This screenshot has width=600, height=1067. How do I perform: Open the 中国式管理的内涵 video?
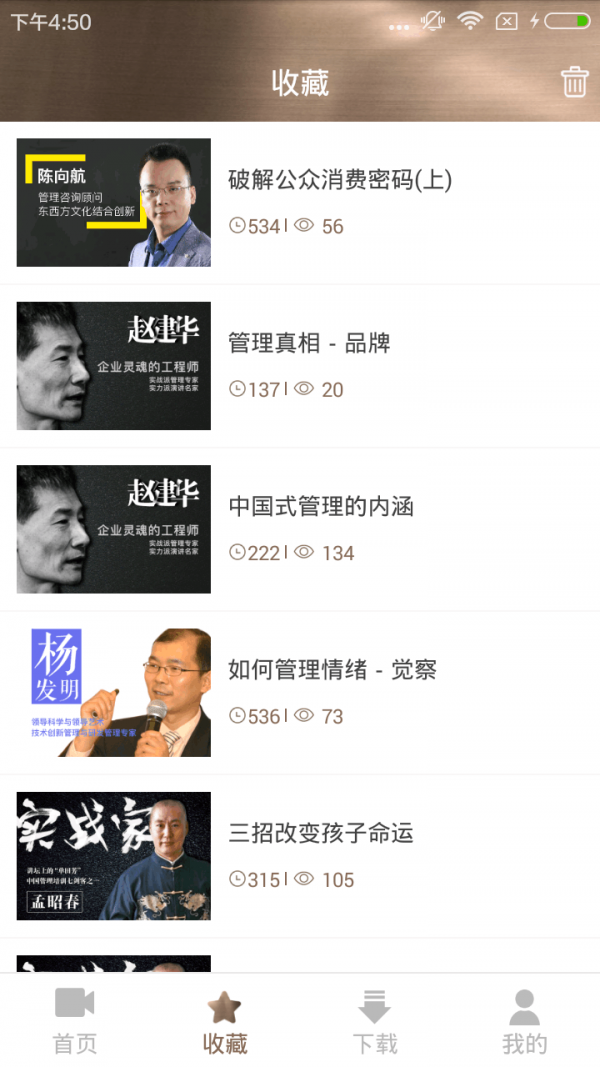[x=321, y=507]
